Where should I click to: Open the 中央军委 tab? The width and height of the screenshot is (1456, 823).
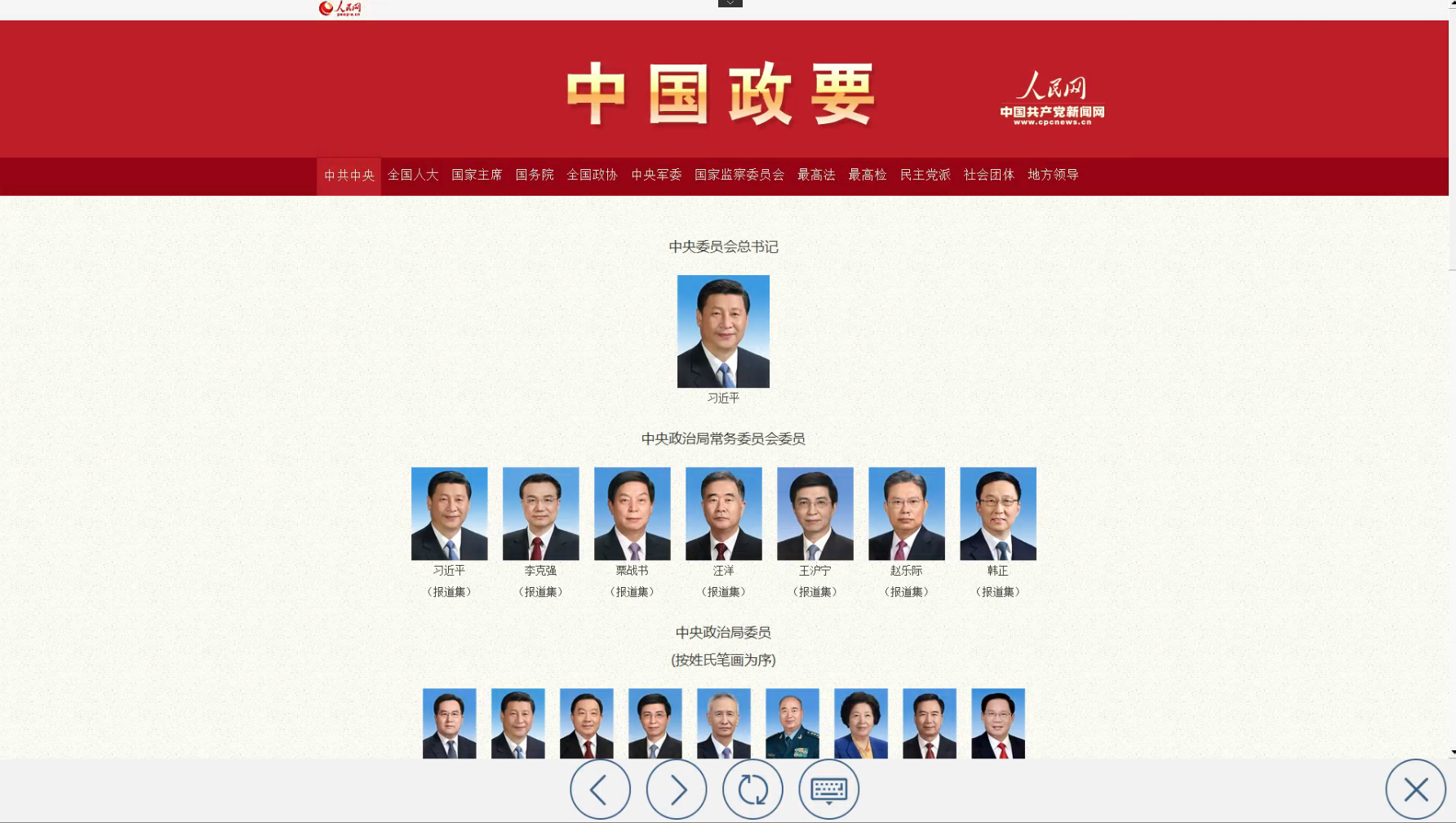point(656,175)
